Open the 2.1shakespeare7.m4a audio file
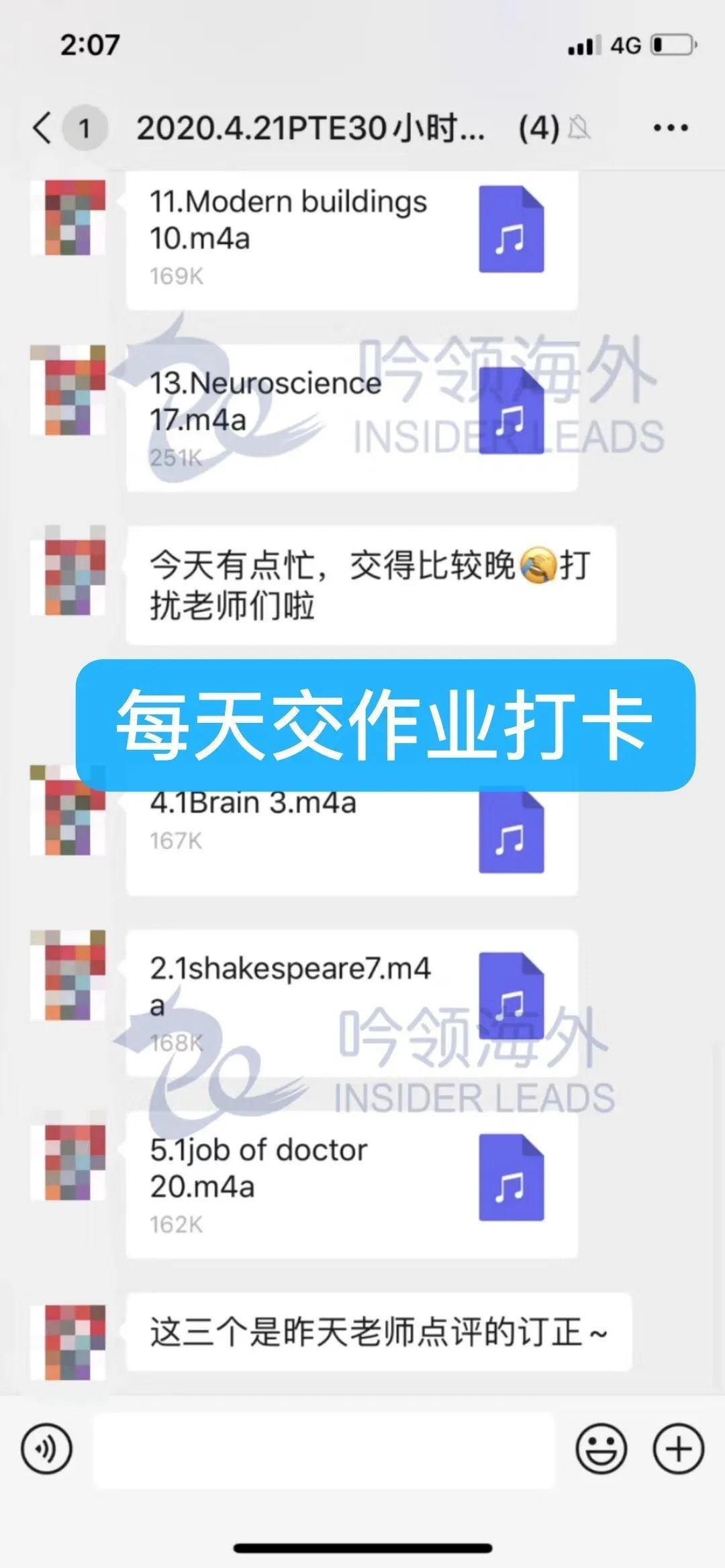725x1568 pixels. click(x=352, y=1002)
